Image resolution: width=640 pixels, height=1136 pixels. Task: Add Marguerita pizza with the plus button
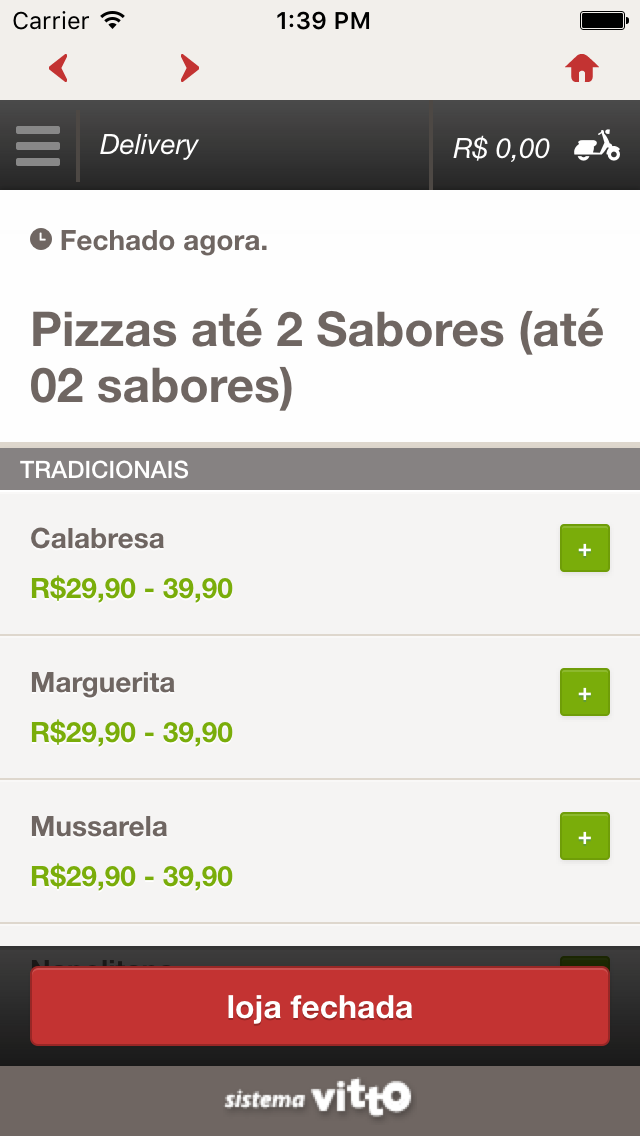[x=585, y=692]
